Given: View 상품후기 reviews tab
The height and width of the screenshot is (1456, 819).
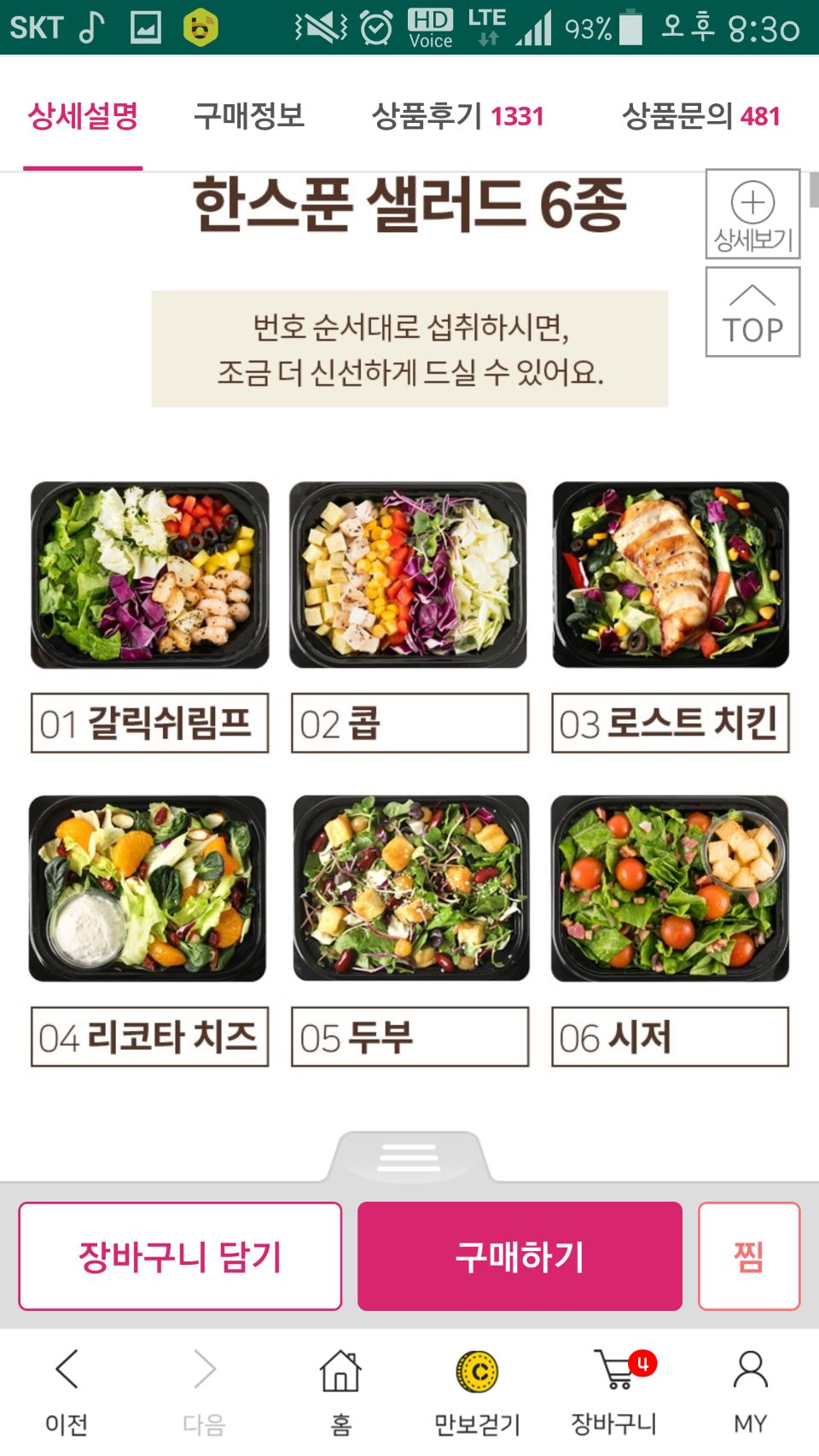Looking at the screenshot, I should pos(457,116).
